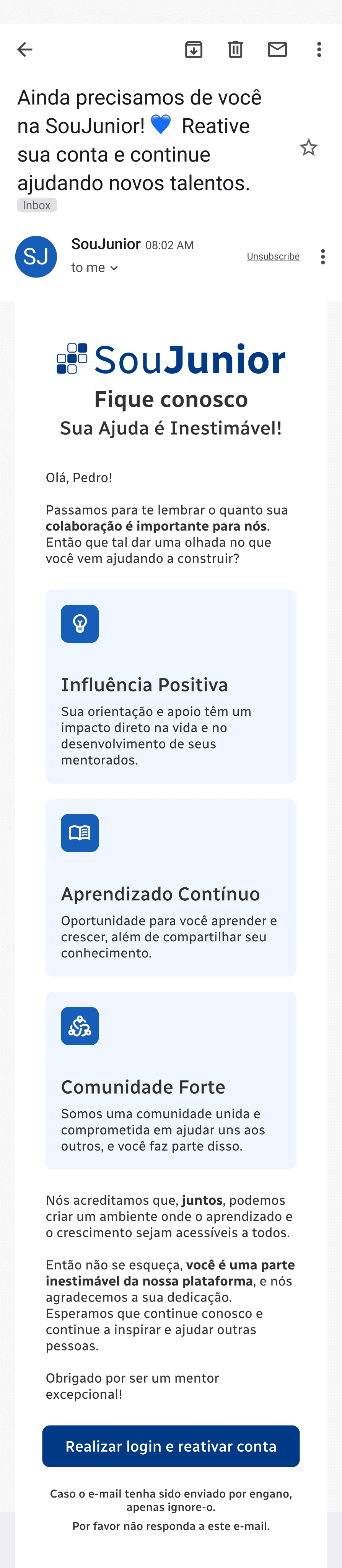342x1568 pixels.
Task: Open the top-bar overflow menu
Action: pyautogui.click(x=319, y=49)
